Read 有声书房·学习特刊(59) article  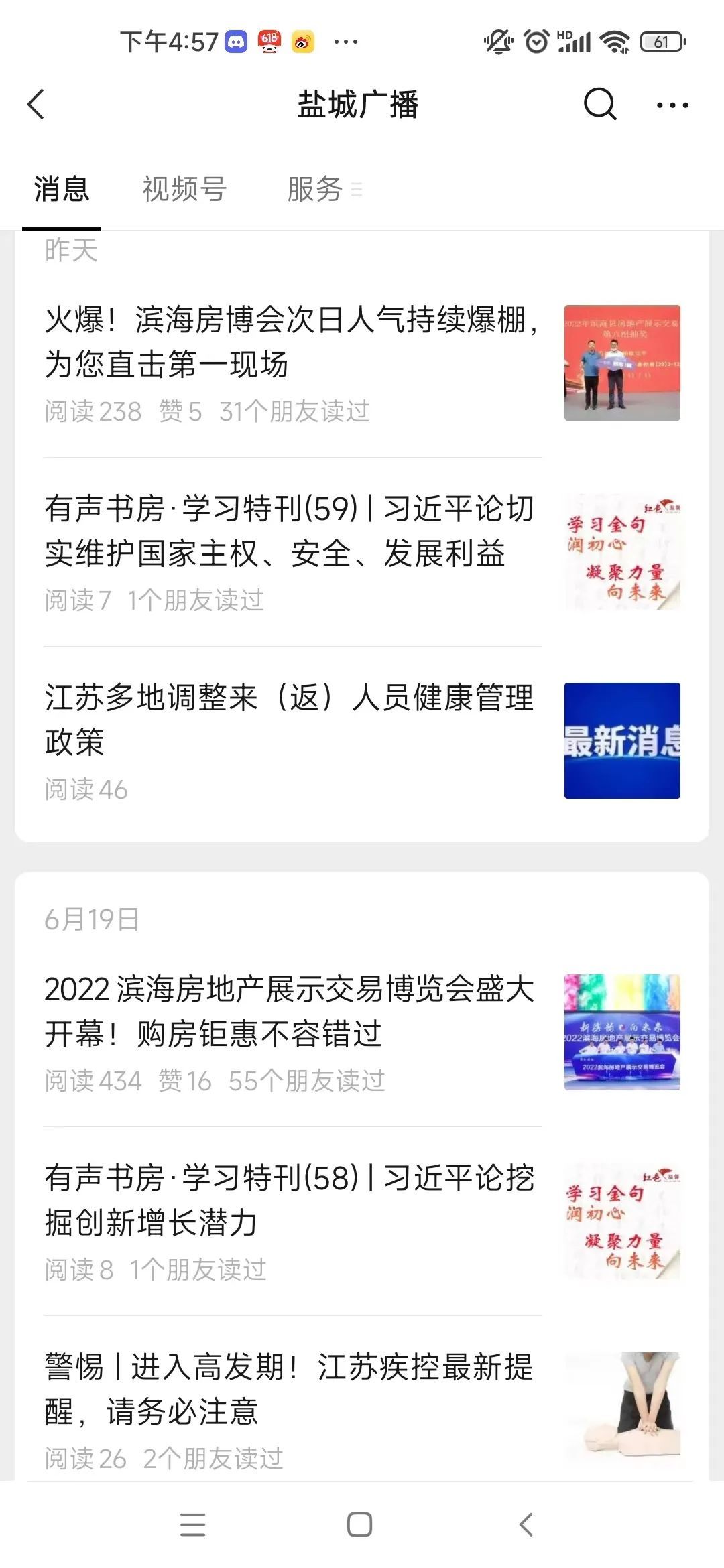pyautogui.click(x=292, y=531)
